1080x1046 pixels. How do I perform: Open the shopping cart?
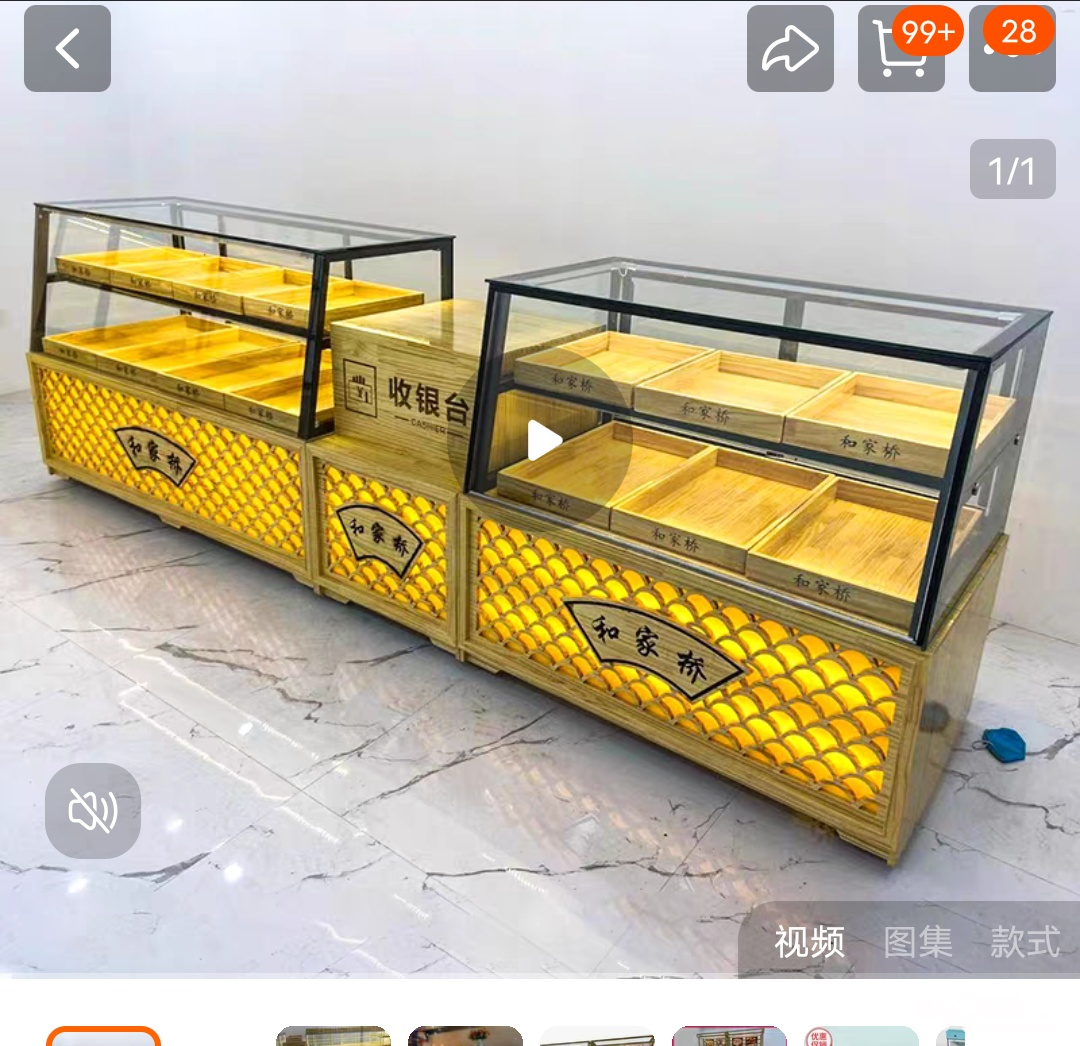click(900, 50)
